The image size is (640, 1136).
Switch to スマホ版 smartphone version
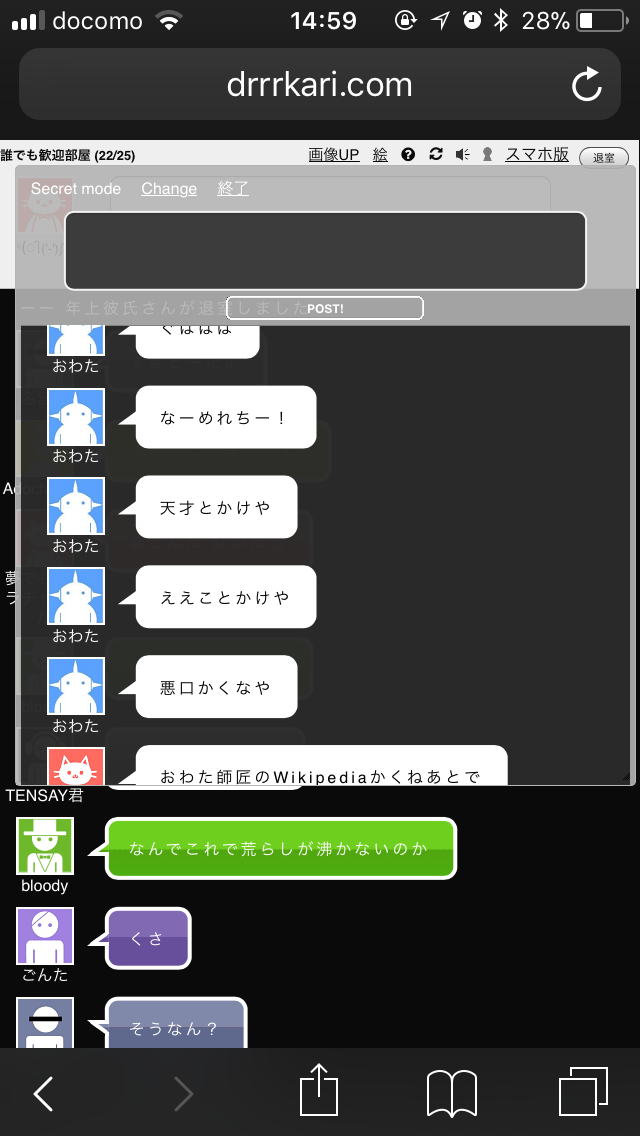click(537, 154)
